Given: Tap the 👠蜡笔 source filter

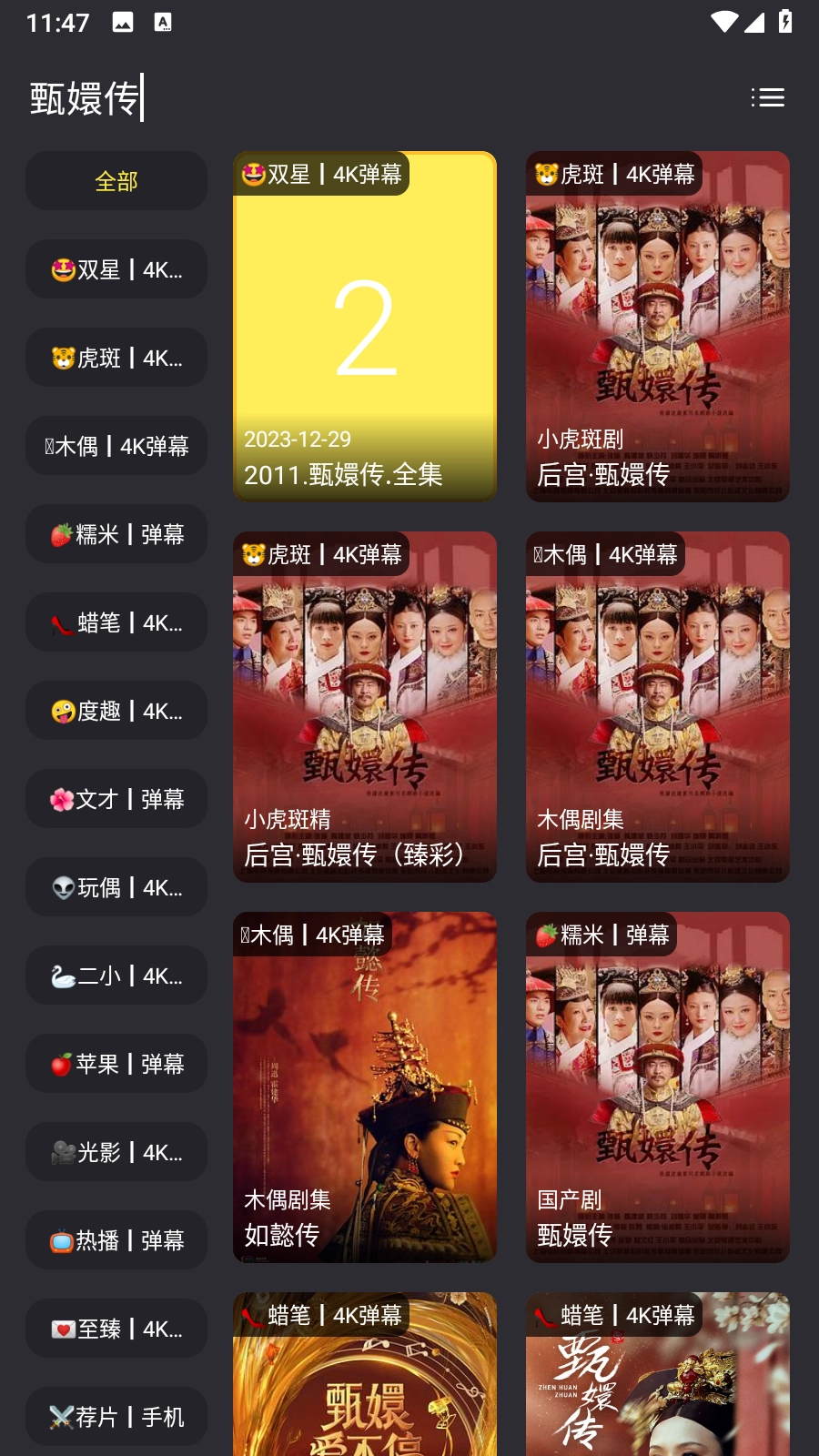Looking at the screenshot, I should [116, 622].
